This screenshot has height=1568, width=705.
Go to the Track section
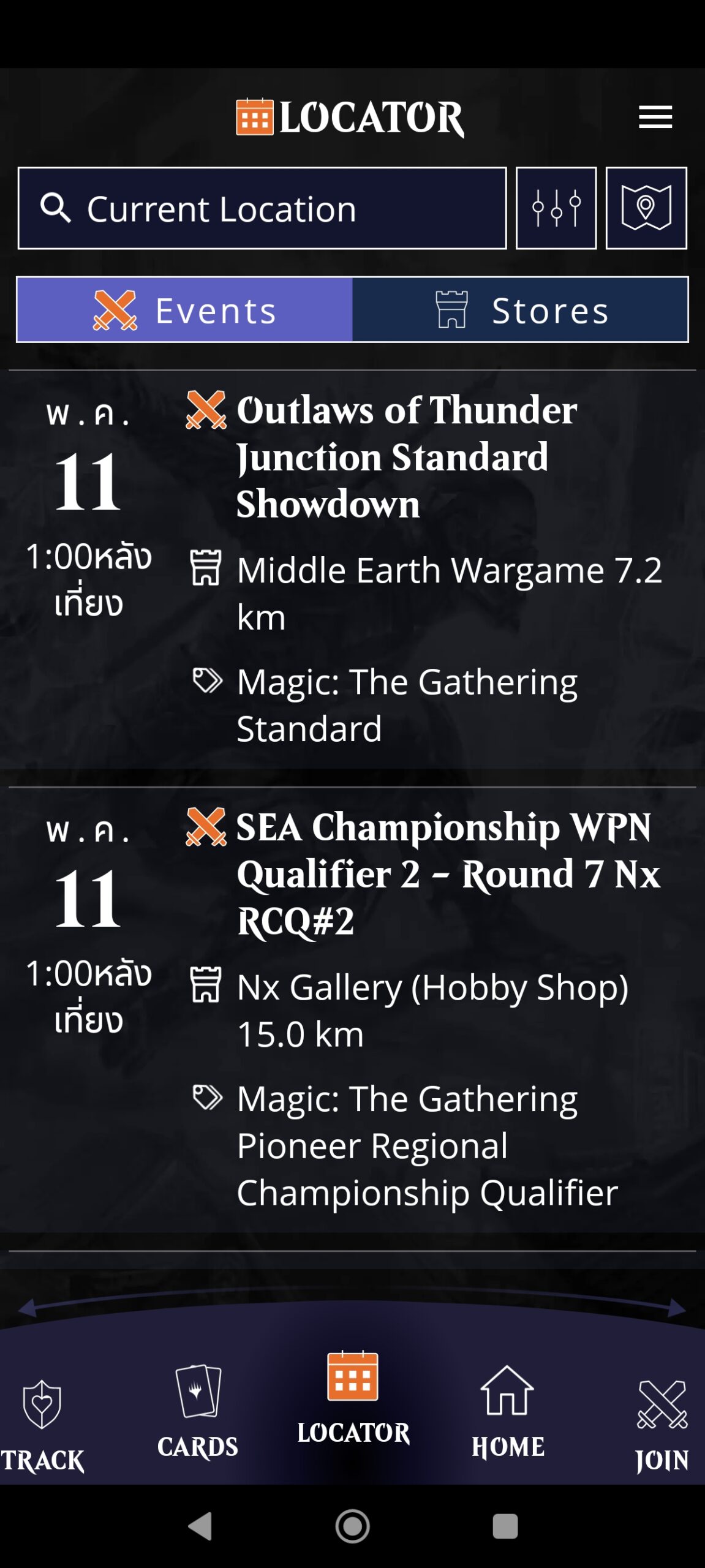(42, 1426)
